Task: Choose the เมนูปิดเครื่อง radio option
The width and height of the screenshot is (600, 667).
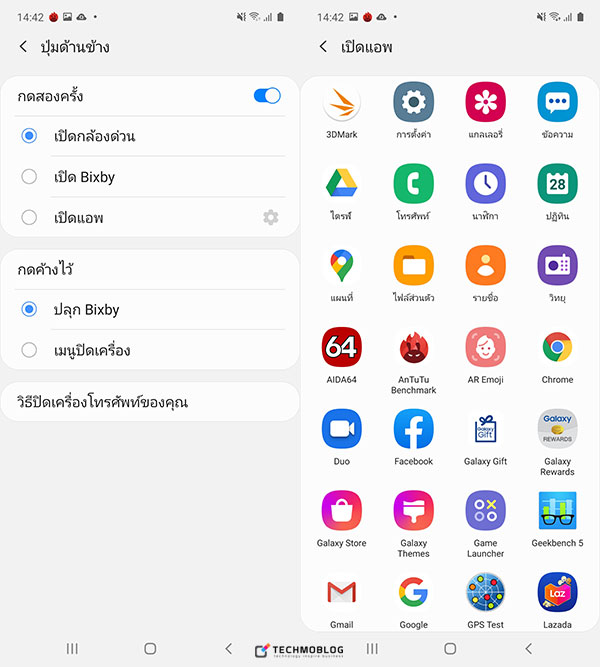Action: pos(29,350)
